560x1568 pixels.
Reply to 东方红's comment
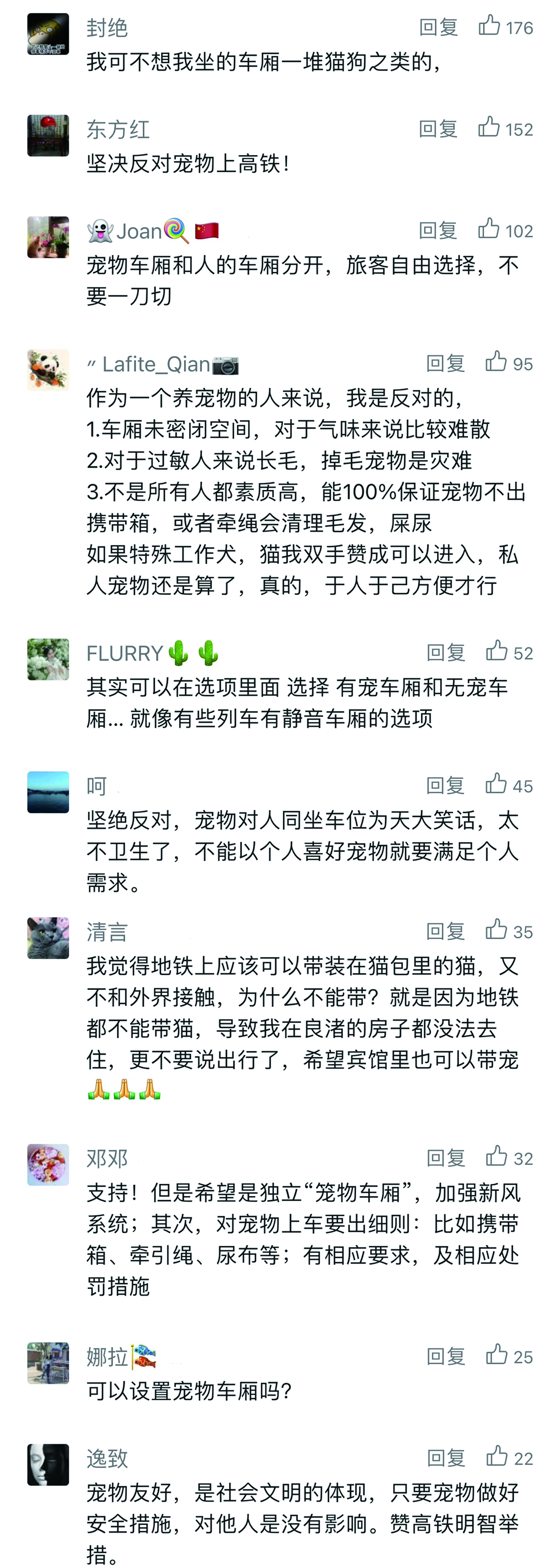(438, 129)
